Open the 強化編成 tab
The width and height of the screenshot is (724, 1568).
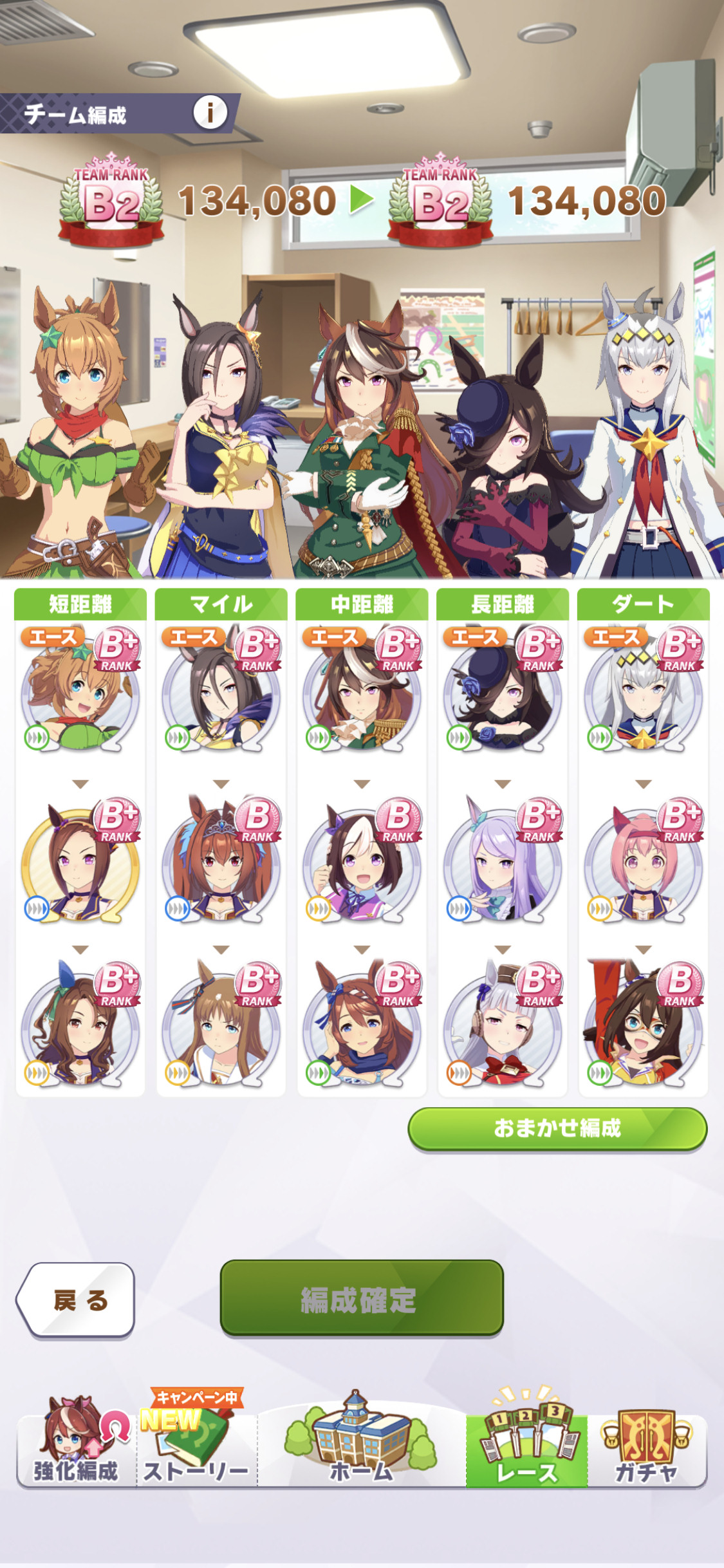[76, 1442]
